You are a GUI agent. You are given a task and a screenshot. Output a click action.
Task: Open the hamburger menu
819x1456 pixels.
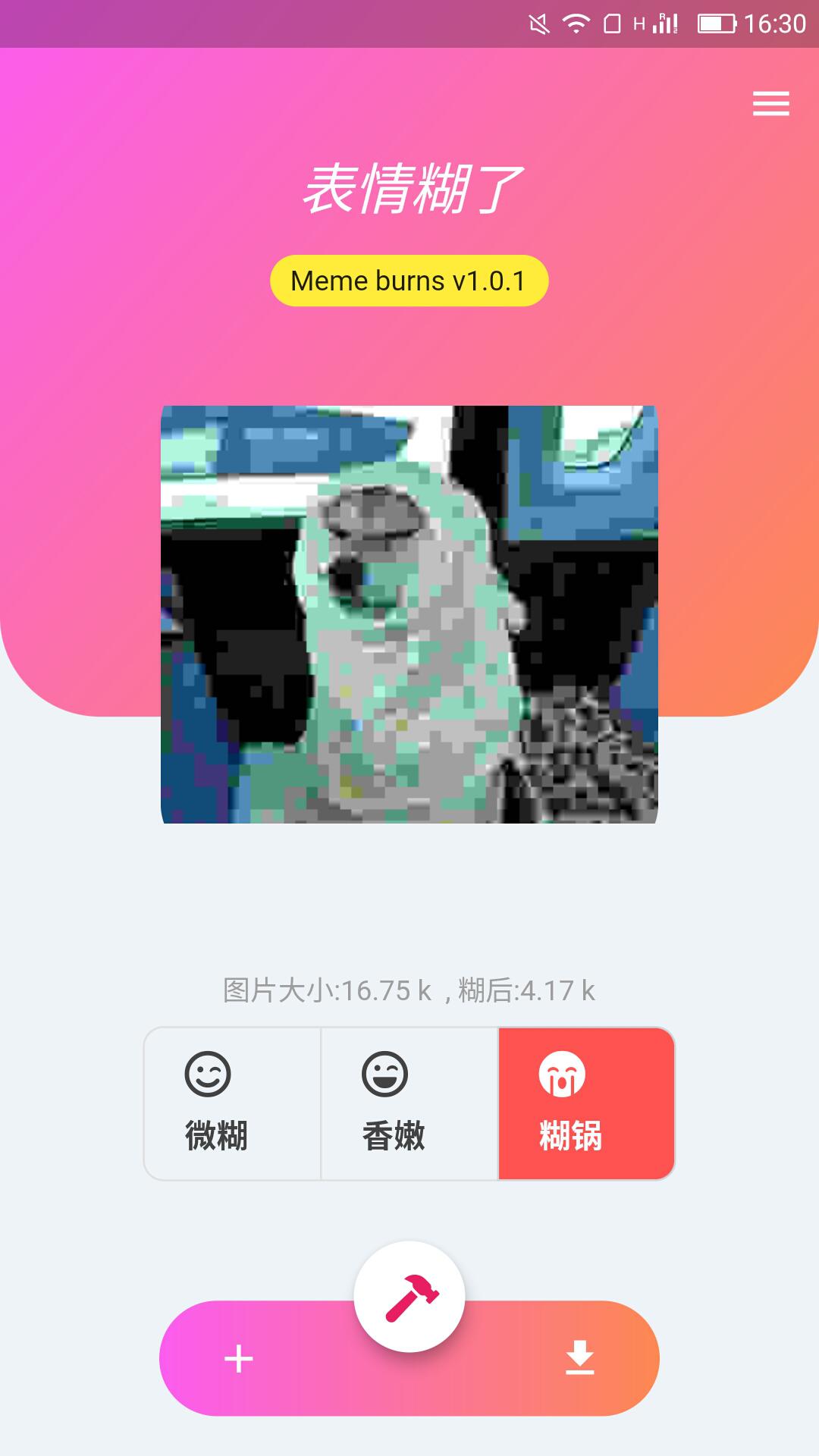770,104
